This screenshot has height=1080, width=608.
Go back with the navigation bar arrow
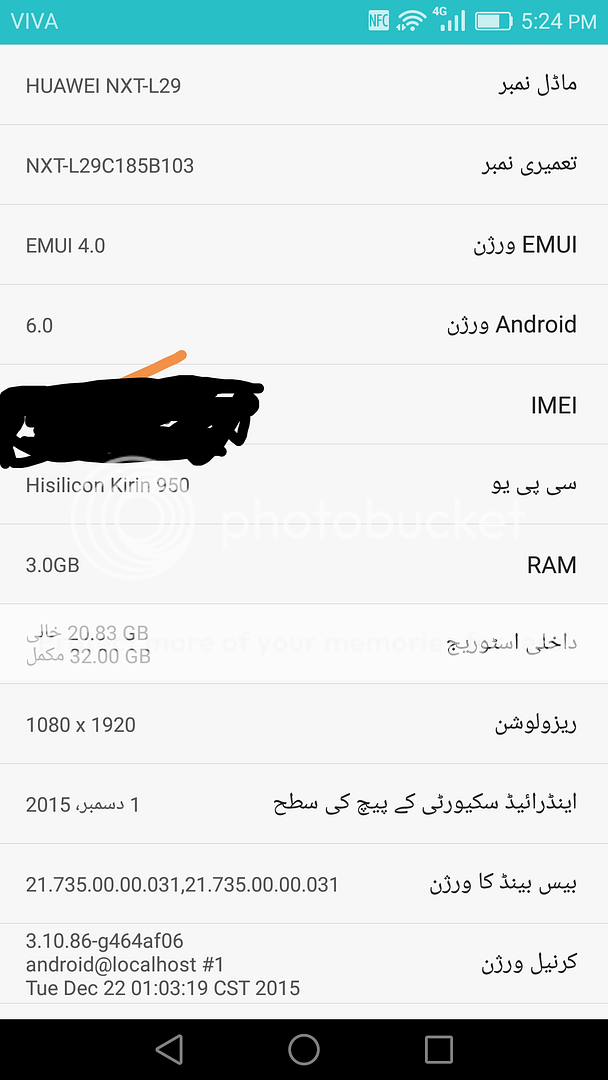coord(169,1049)
